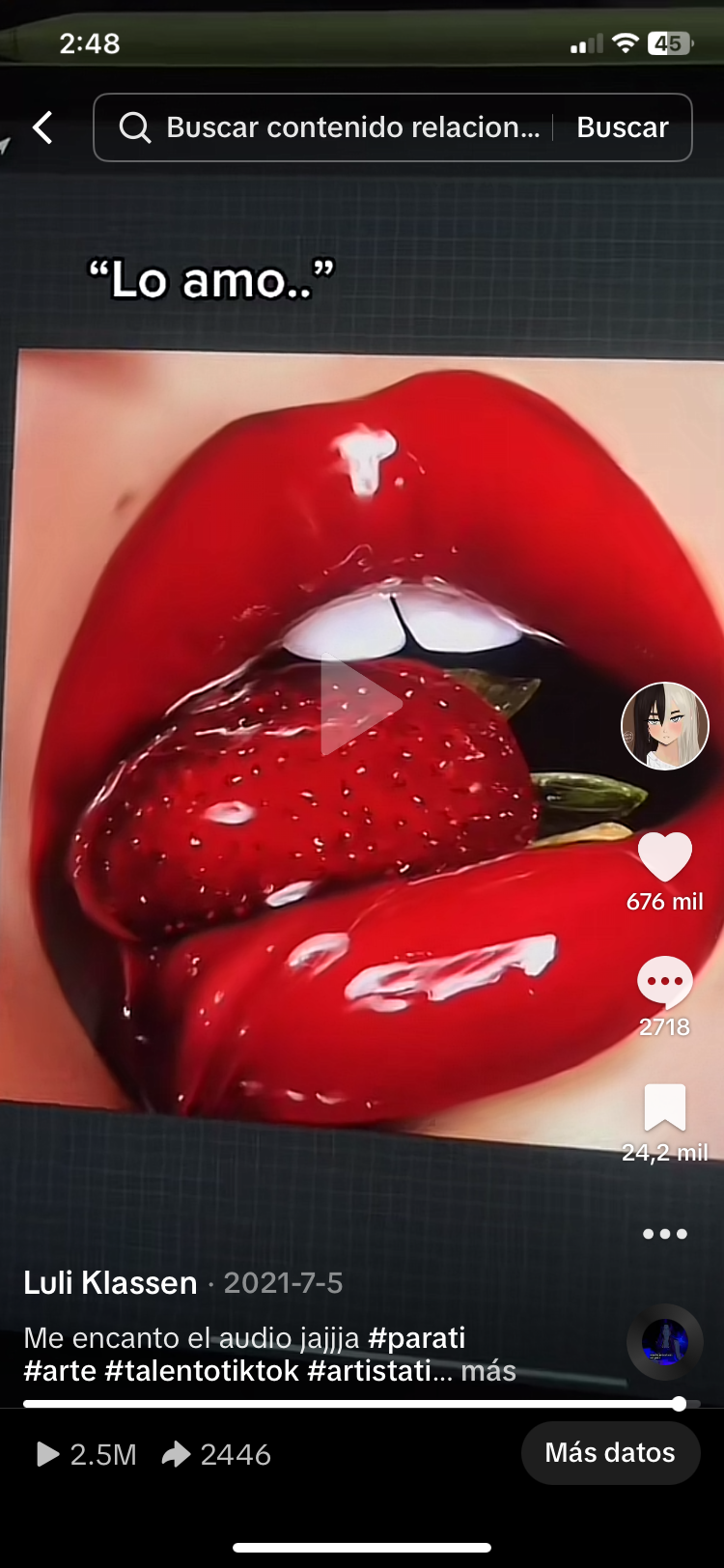Open the spinning audio disc
This screenshot has height=1568, width=724.
[665, 1342]
